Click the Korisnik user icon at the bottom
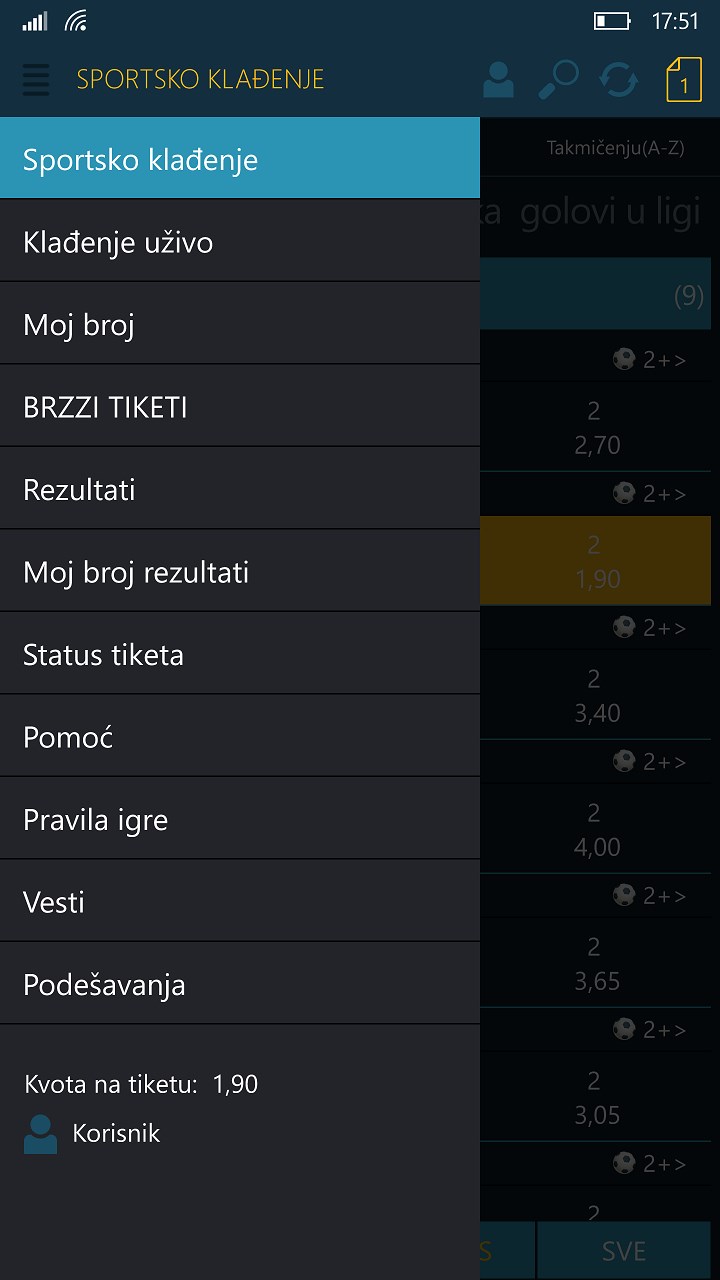This screenshot has height=1280, width=720. tap(40, 1133)
